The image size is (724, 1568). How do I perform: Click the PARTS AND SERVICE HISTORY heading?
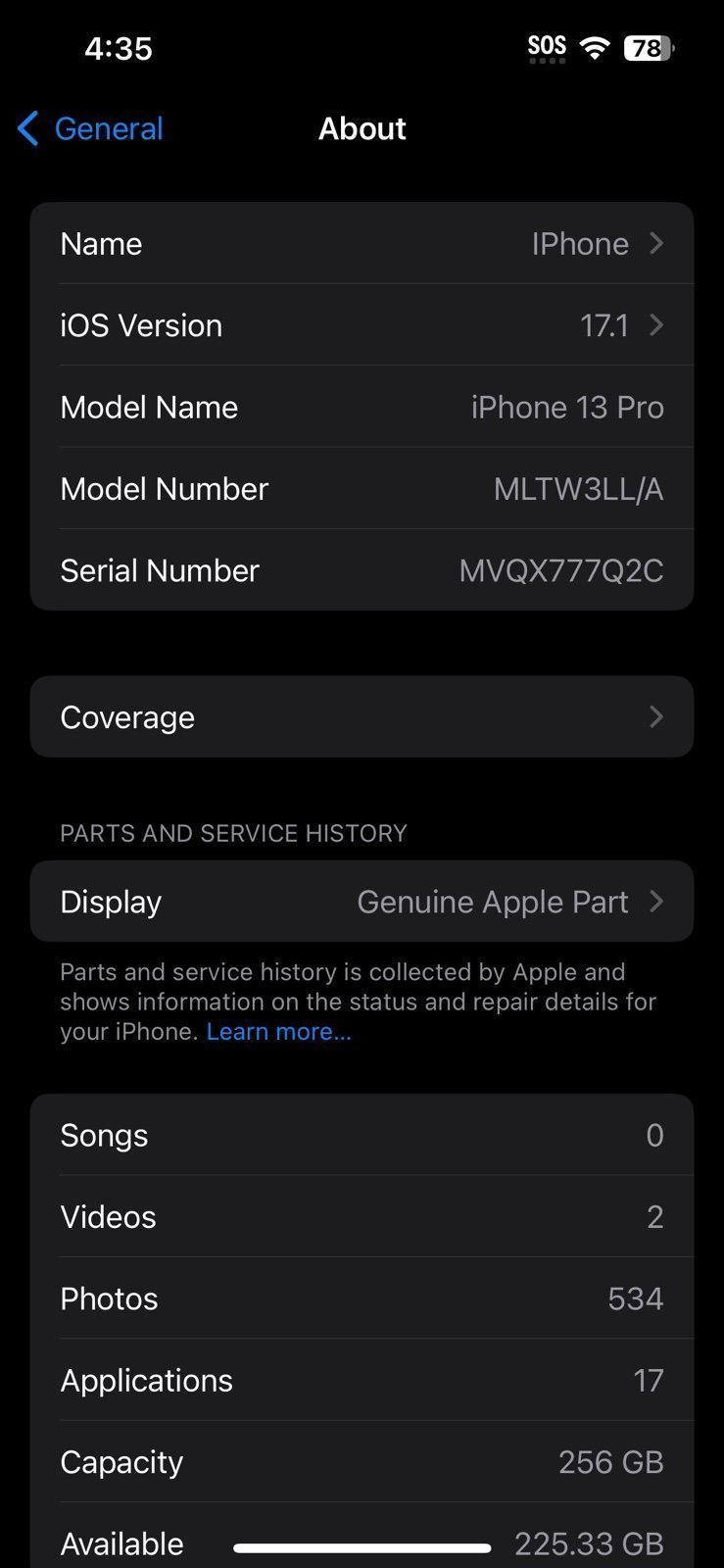(233, 833)
